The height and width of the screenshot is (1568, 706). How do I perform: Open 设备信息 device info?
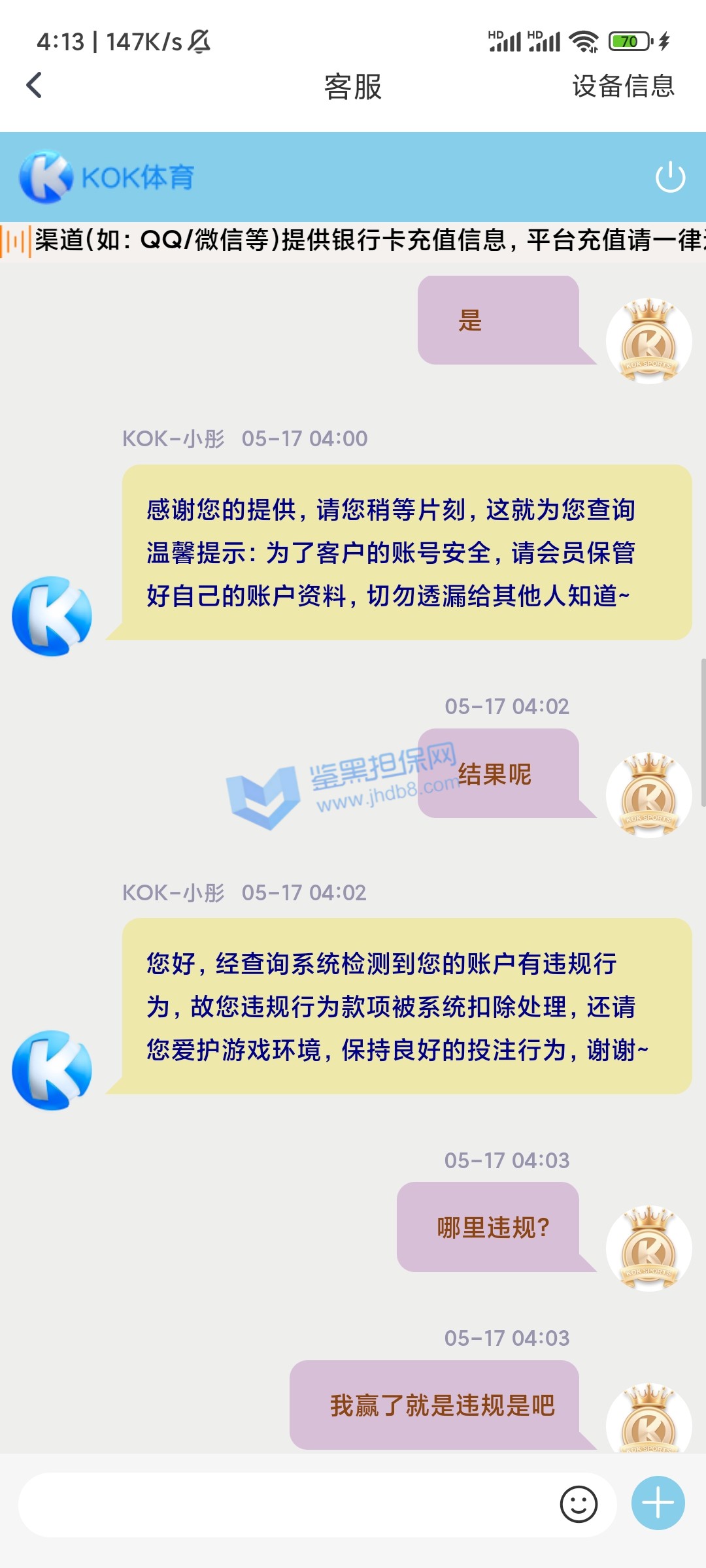(x=622, y=86)
